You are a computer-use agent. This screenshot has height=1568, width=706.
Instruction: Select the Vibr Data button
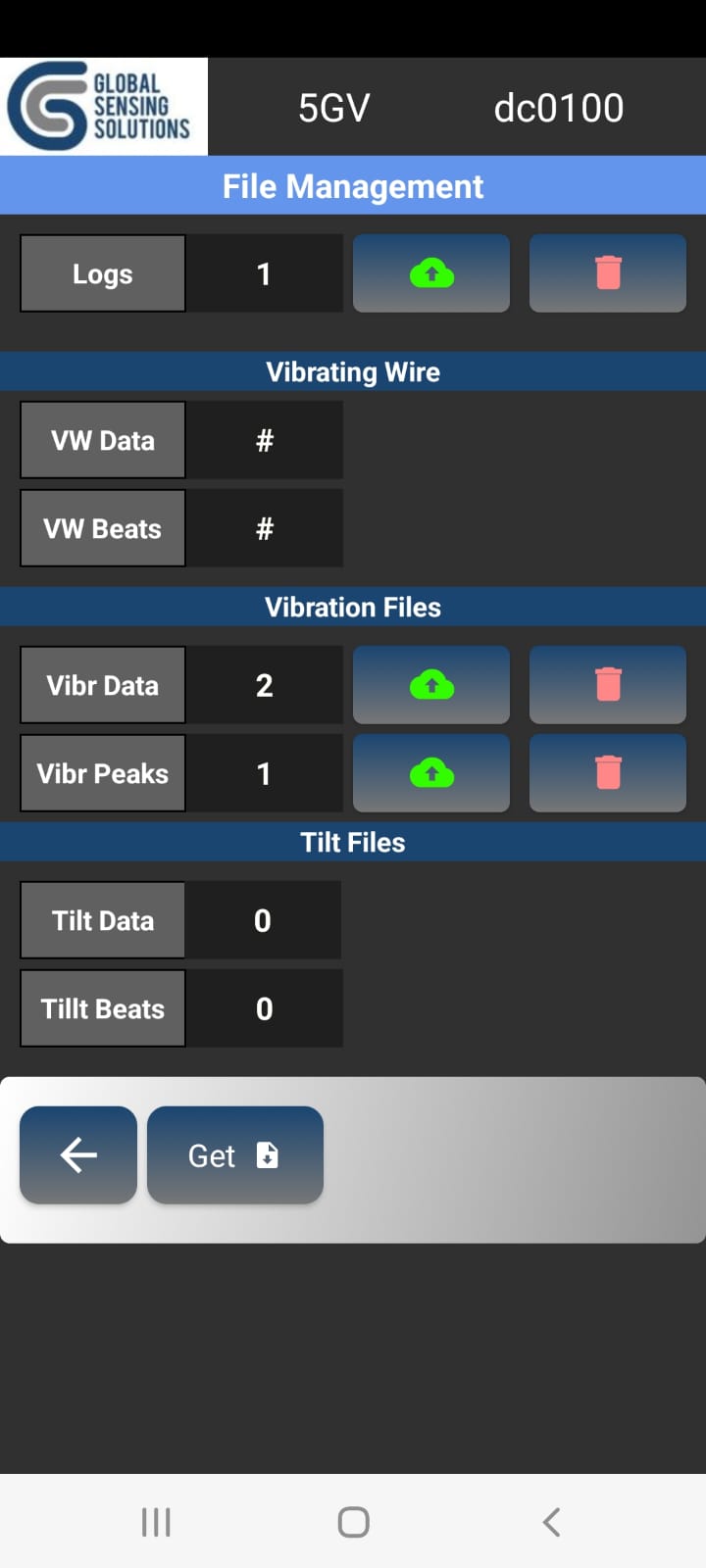pyautogui.click(x=103, y=685)
